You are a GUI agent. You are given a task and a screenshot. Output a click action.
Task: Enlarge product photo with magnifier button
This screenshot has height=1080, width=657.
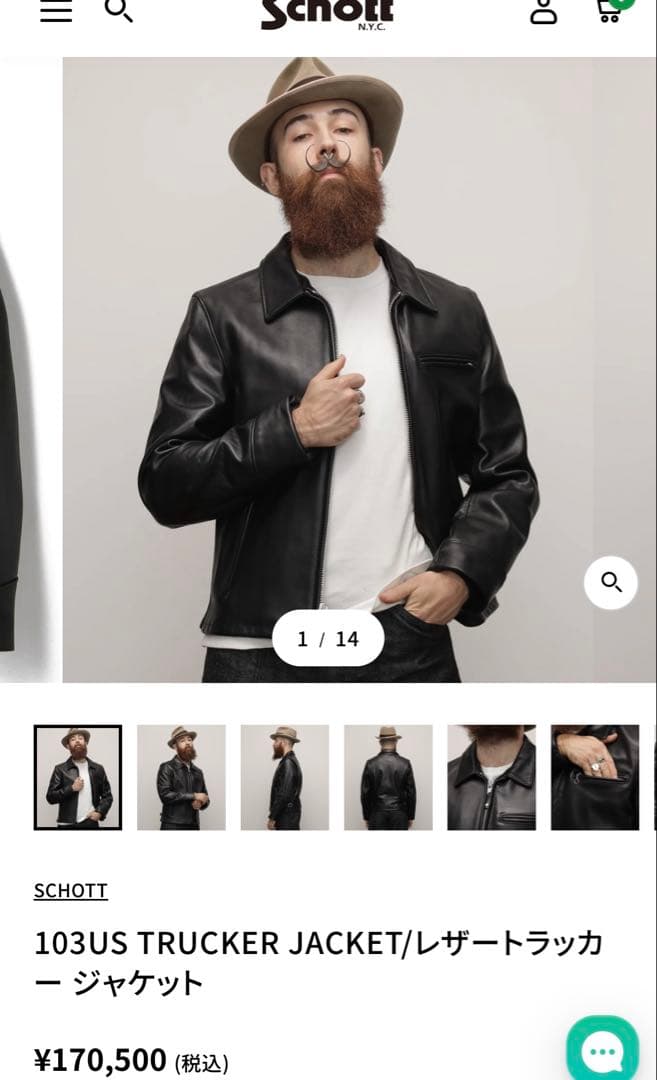pos(611,582)
